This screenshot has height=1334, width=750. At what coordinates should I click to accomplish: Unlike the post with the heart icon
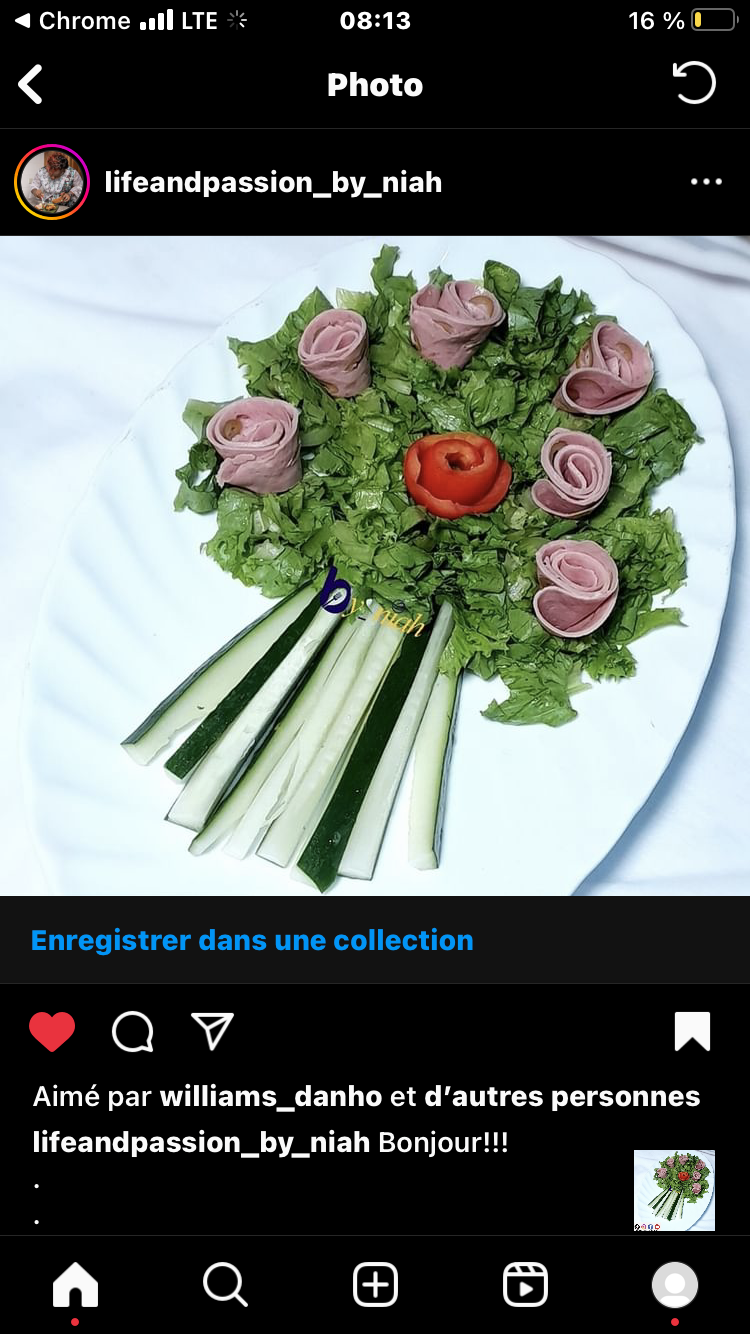point(52,1032)
